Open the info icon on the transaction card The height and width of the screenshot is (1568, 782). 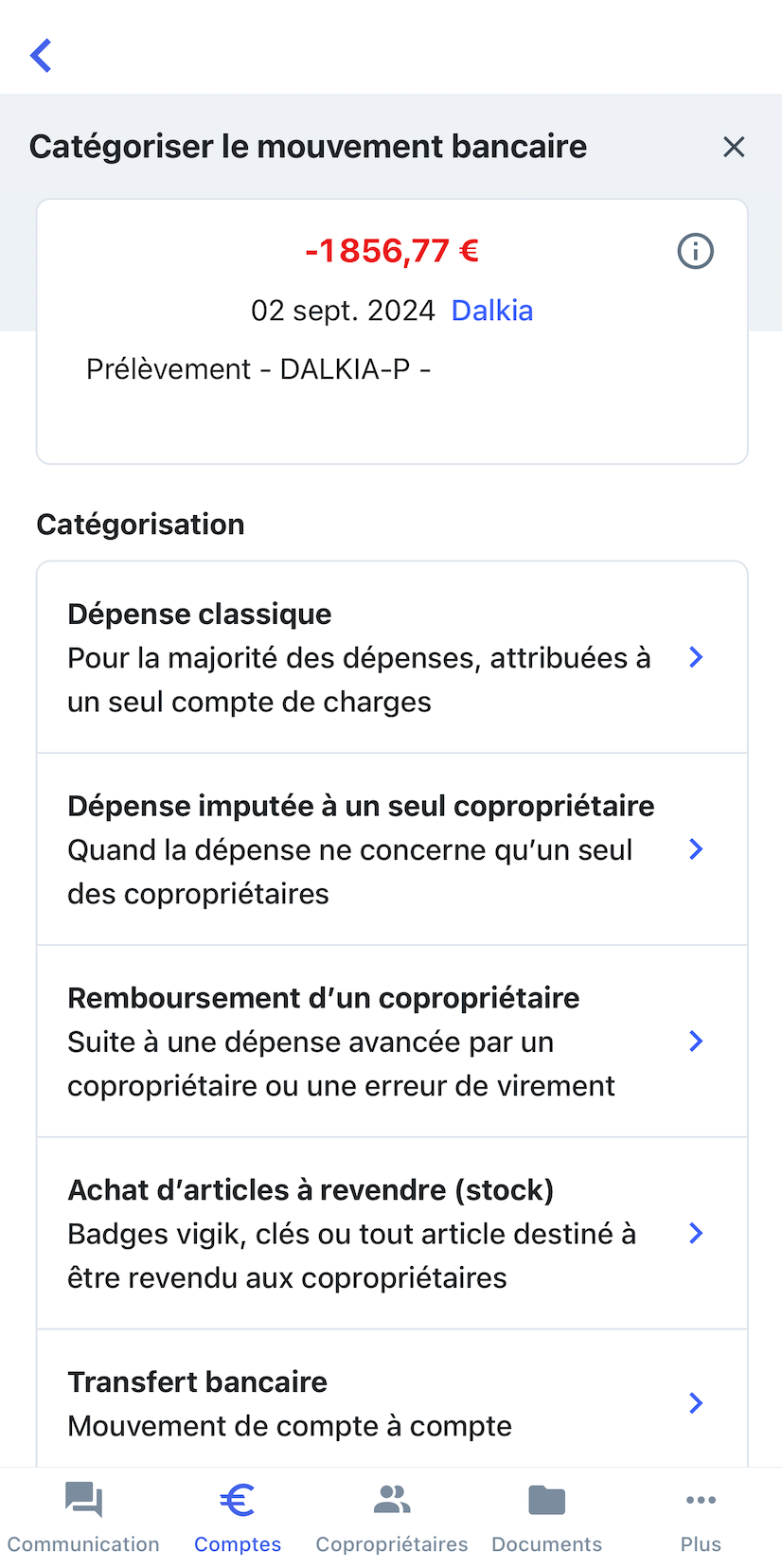tap(696, 251)
